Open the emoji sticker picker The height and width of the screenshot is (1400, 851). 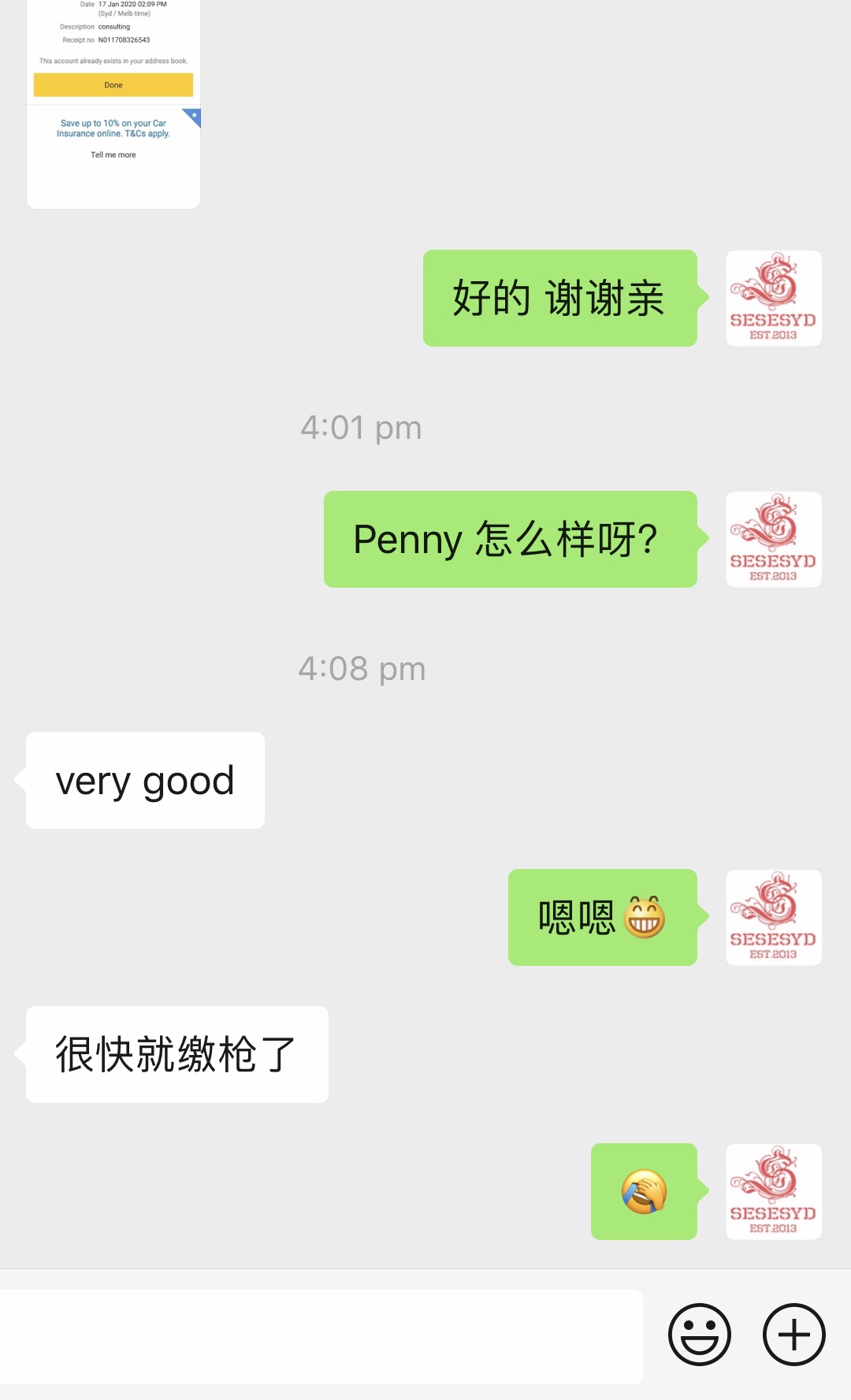[x=699, y=1335]
